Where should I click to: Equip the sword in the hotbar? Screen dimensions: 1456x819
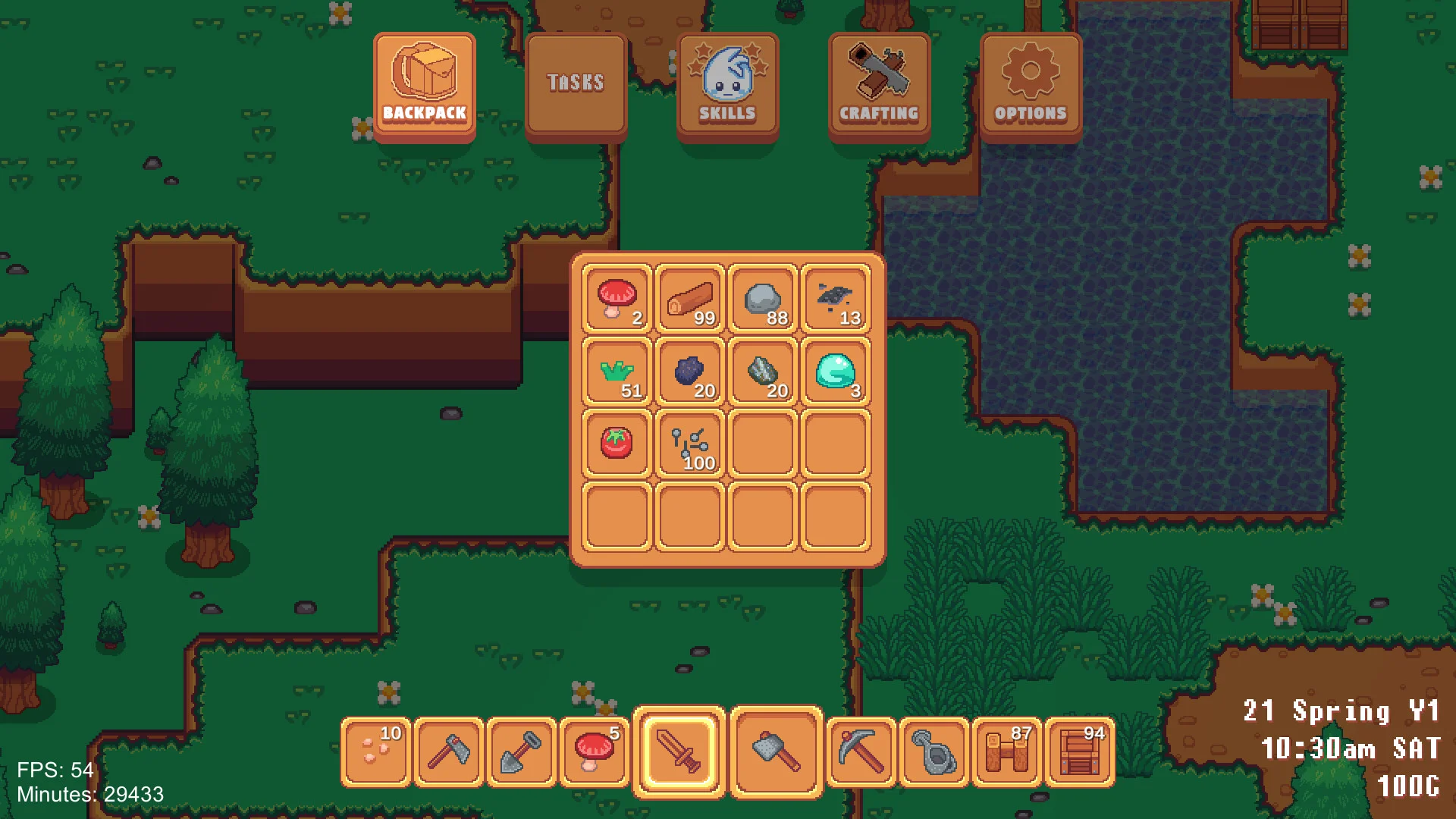coord(679,752)
